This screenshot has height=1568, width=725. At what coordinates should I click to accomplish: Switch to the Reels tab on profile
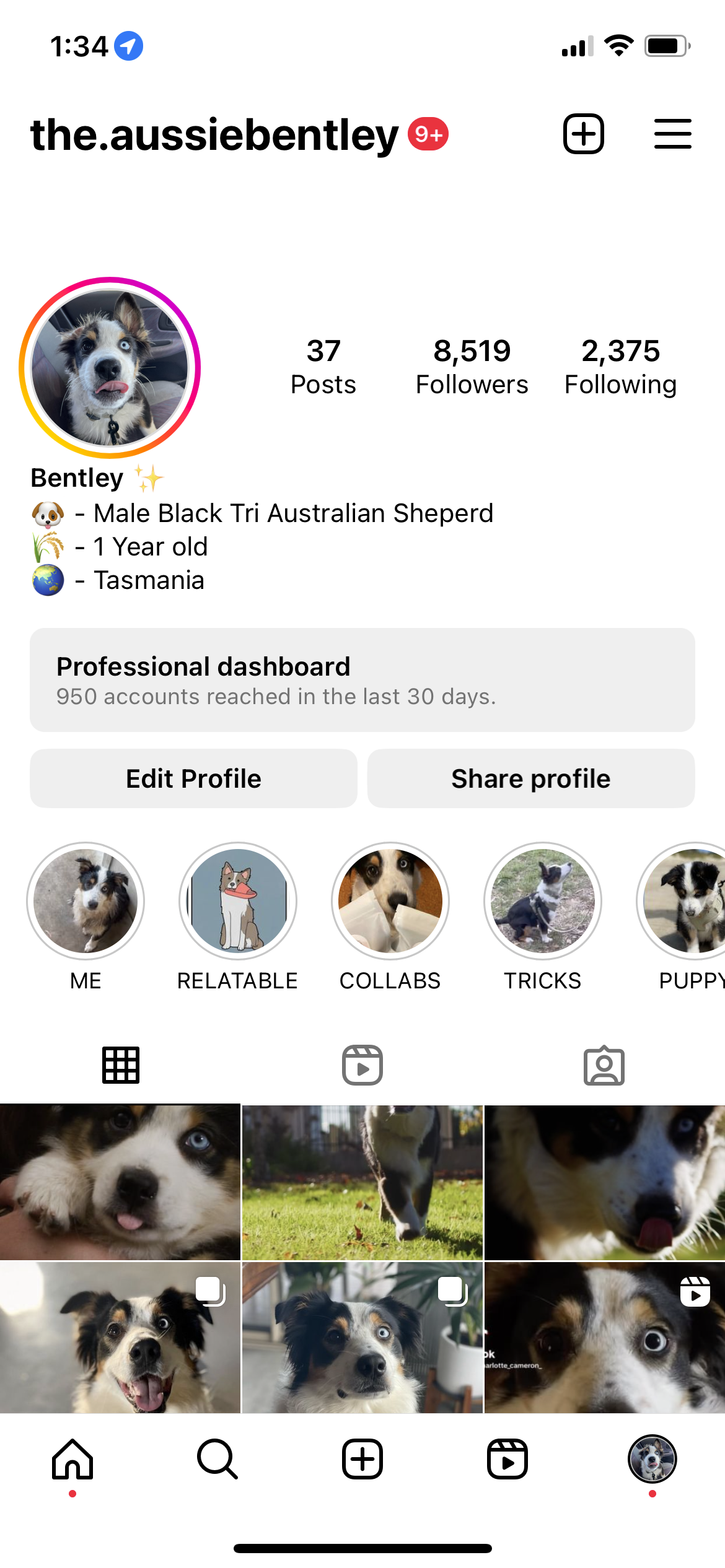click(362, 1064)
